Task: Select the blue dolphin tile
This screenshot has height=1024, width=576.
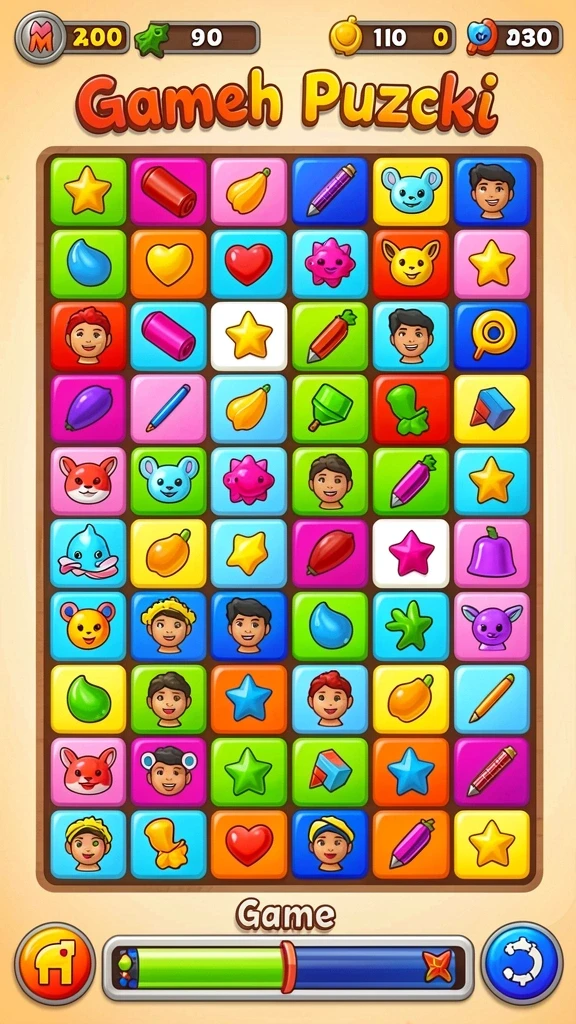Action: pyautogui.click(x=88, y=554)
